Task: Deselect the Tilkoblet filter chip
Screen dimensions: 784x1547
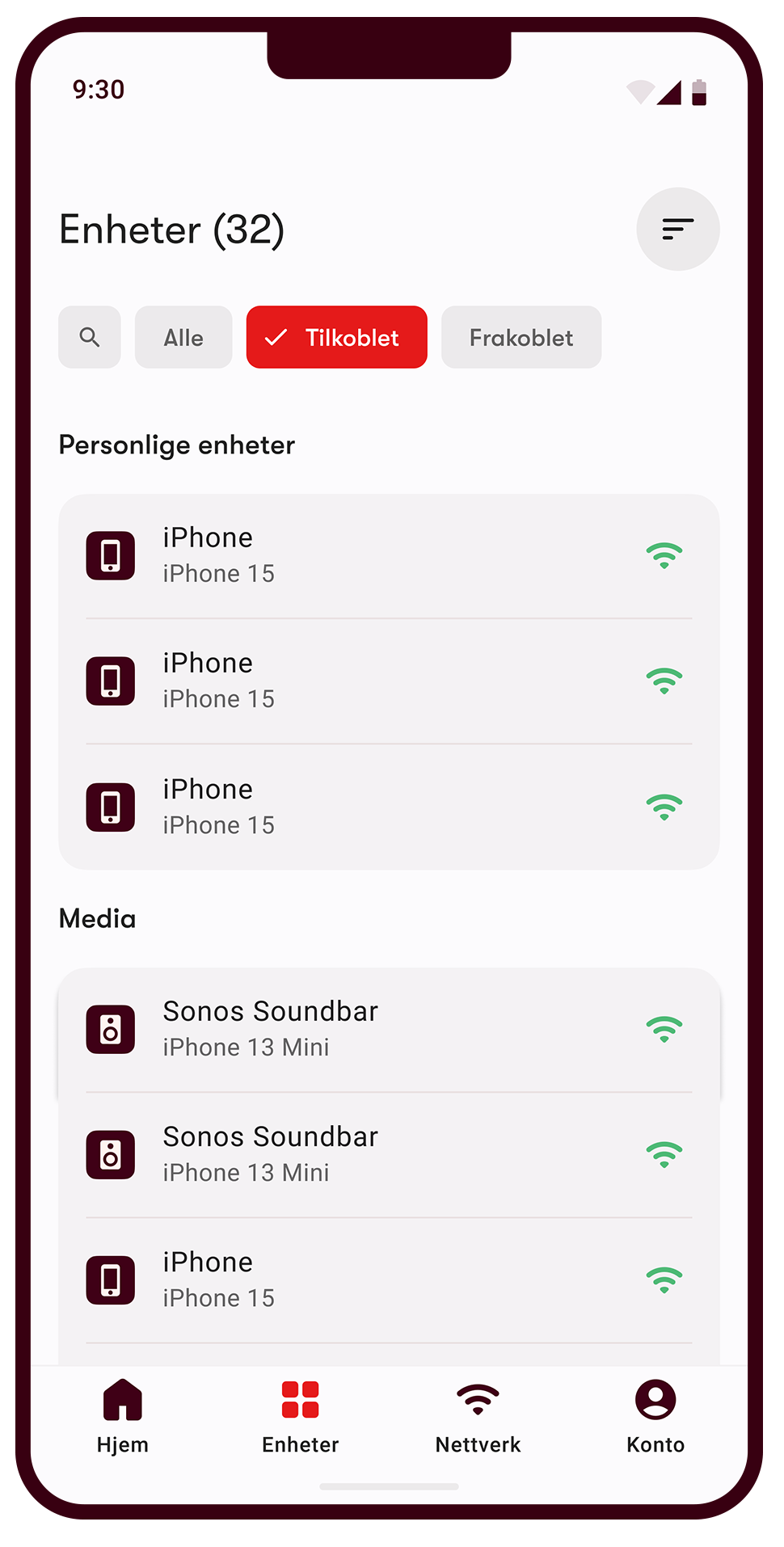Action: click(336, 337)
